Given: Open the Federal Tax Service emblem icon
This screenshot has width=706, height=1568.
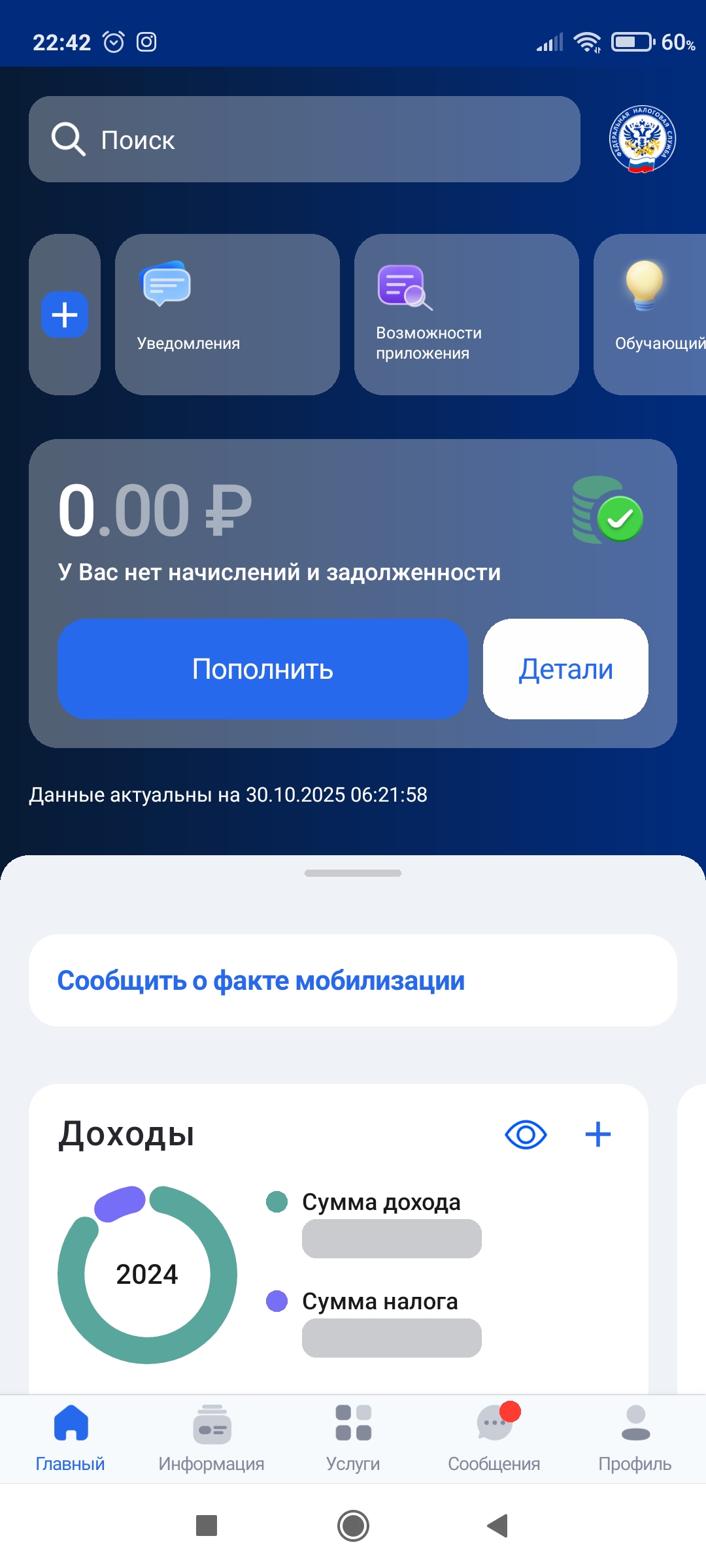Looking at the screenshot, I should pos(642,139).
